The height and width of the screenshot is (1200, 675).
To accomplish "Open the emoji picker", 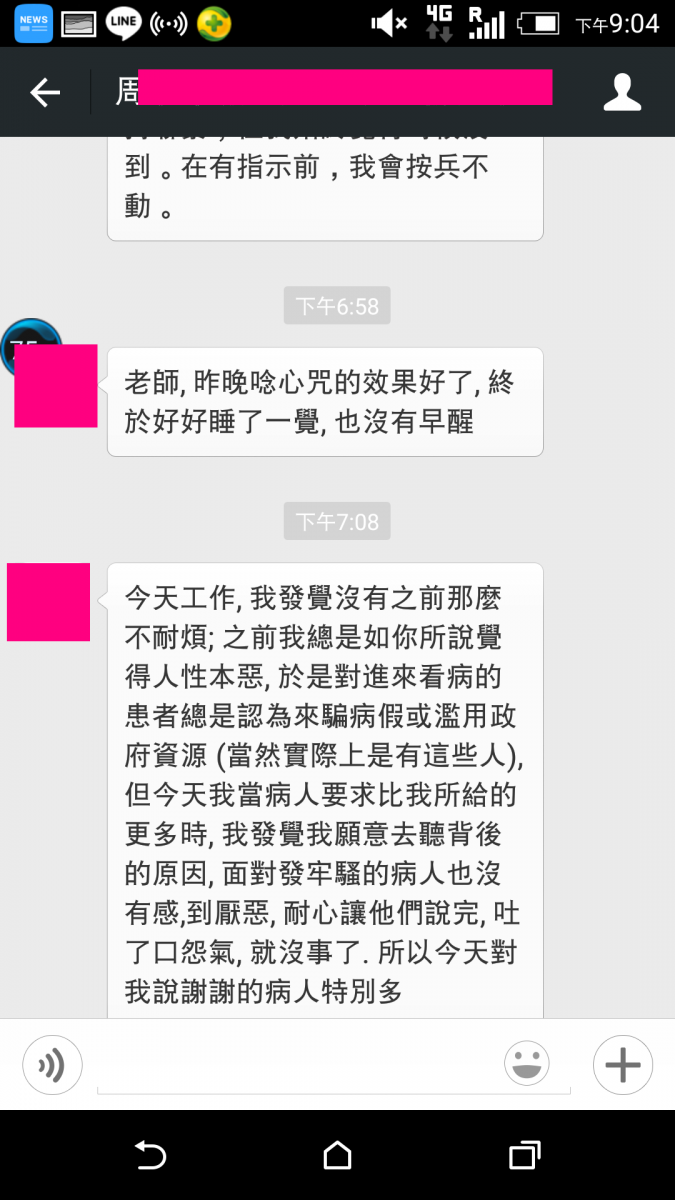I will tap(527, 1064).
